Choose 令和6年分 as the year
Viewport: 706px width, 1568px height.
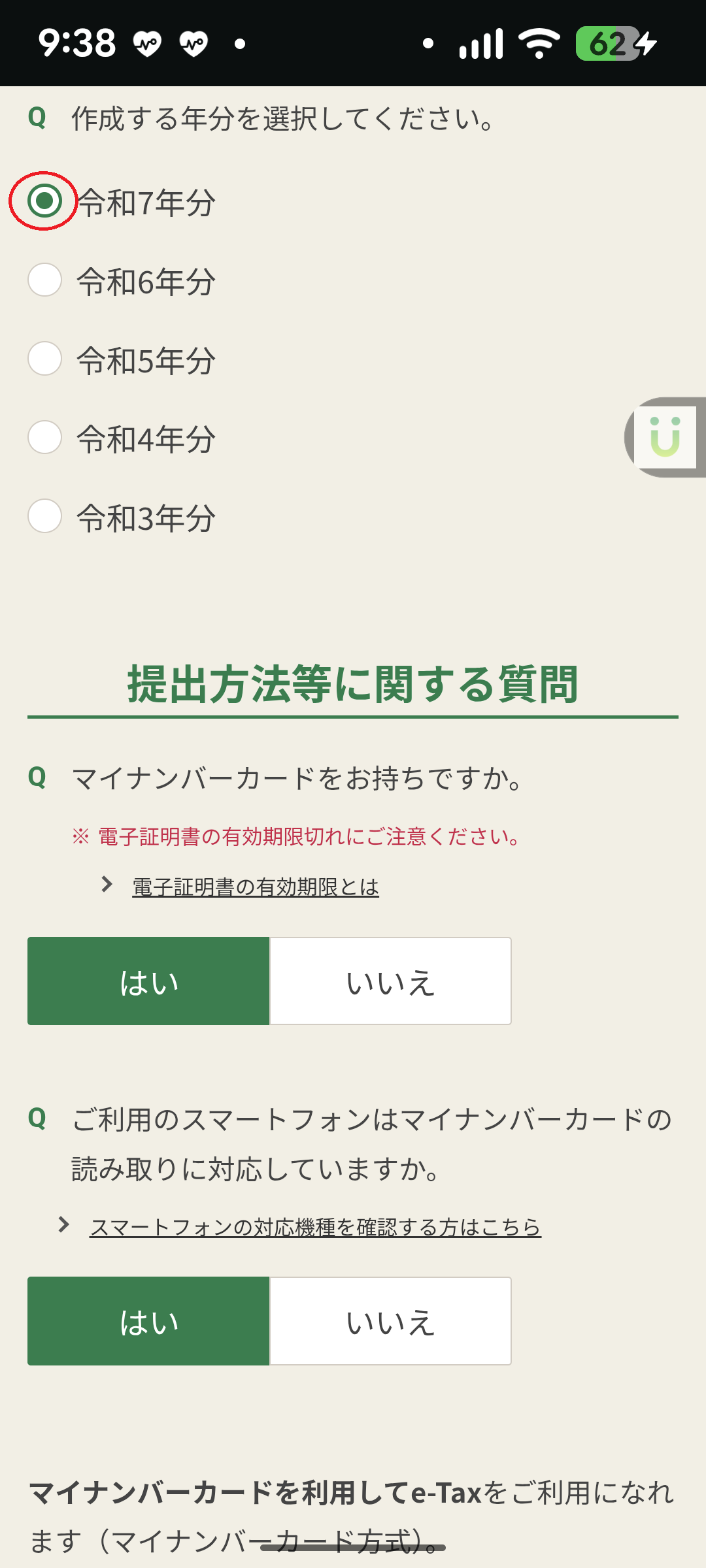[x=44, y=280]
